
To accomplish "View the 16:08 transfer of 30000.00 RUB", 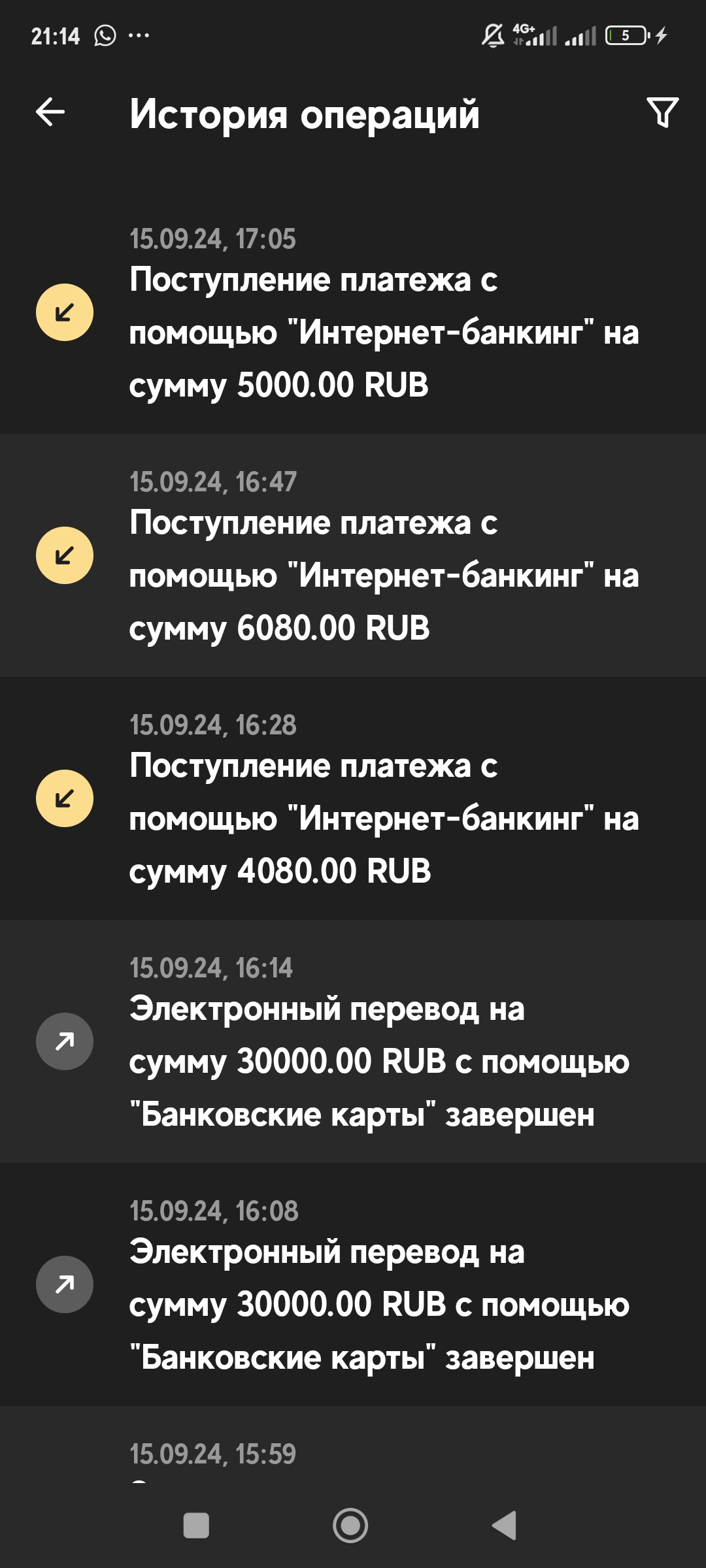I will (353, 1286).
